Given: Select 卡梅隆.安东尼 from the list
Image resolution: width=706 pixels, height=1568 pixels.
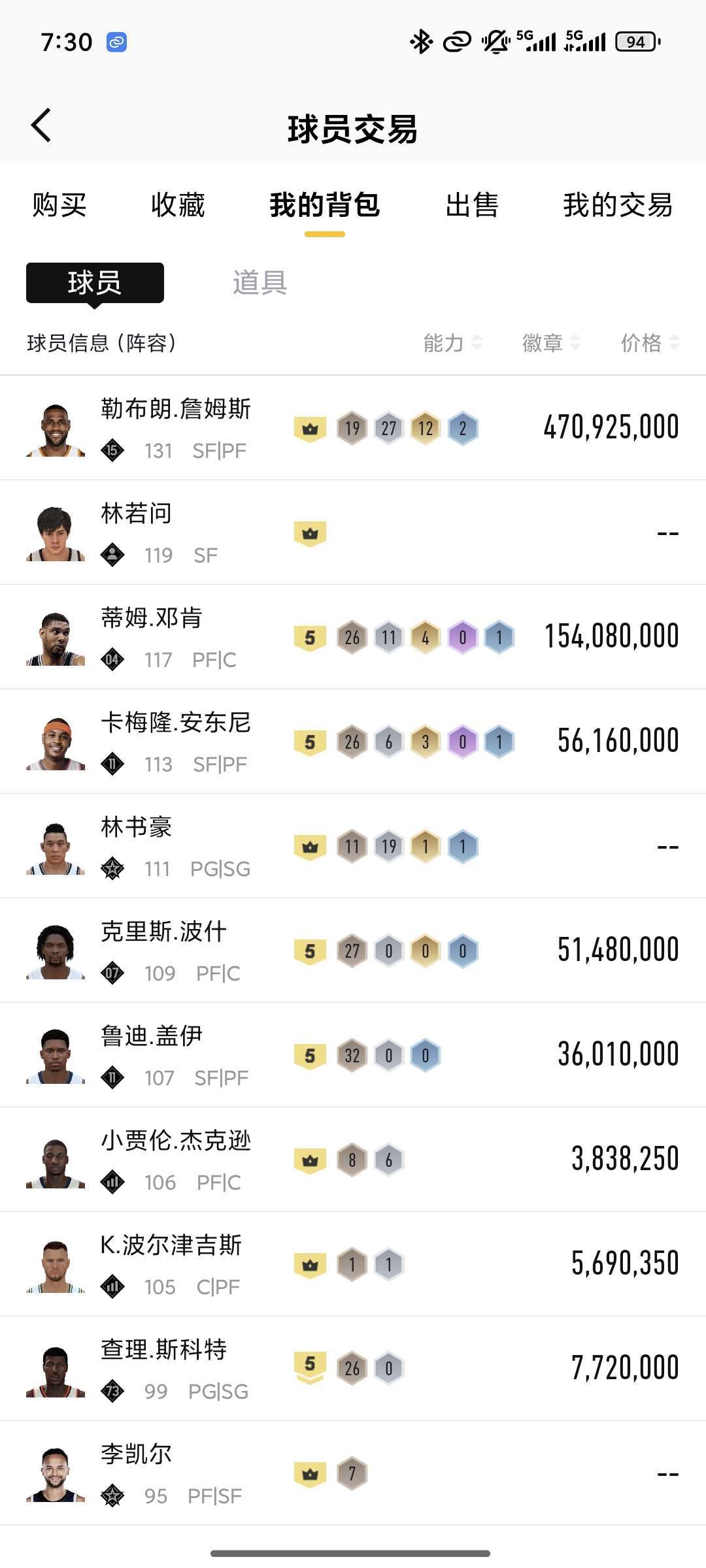Looking at the screenshot, I should pos(353,742).
